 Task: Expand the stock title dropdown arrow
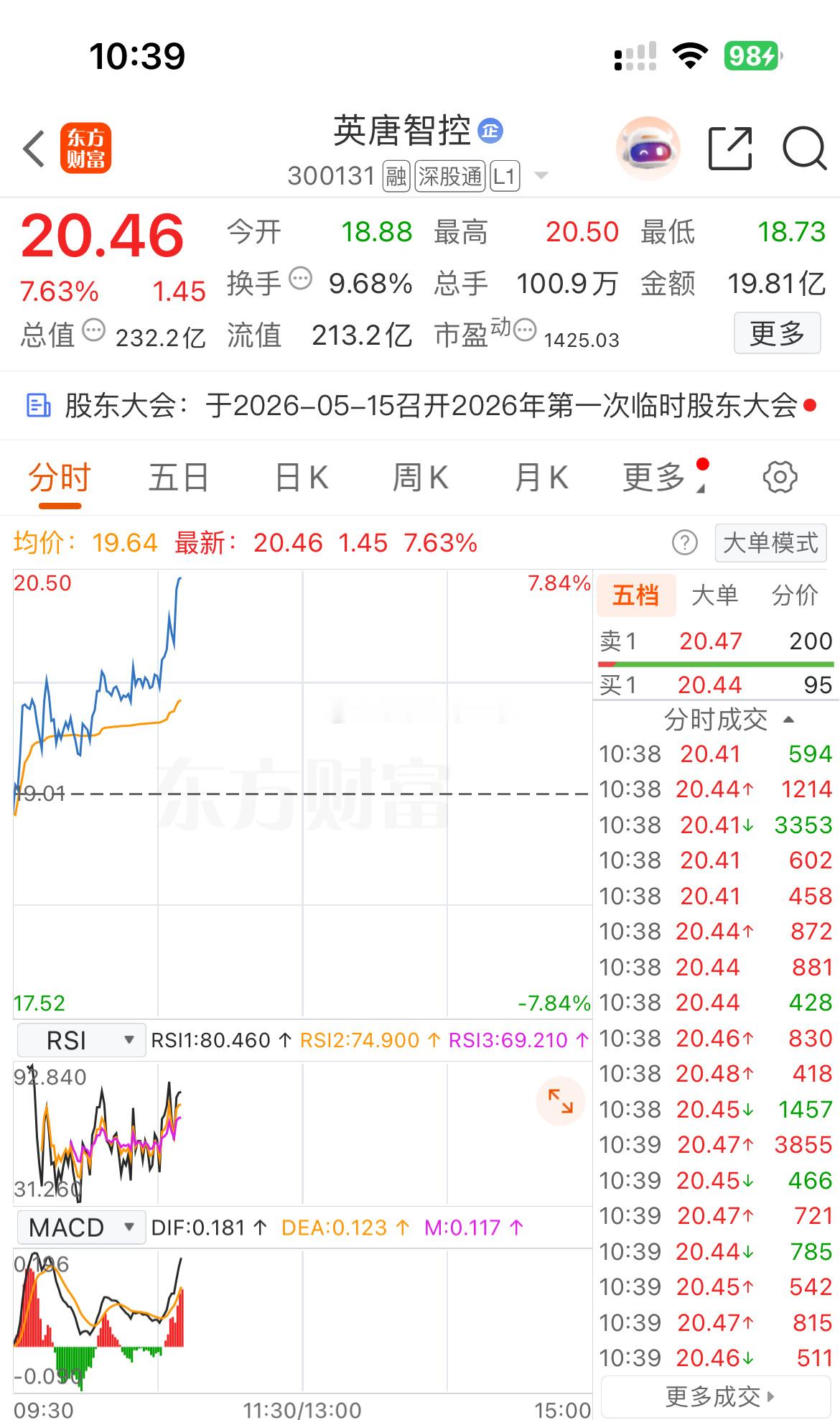[542, 175]
